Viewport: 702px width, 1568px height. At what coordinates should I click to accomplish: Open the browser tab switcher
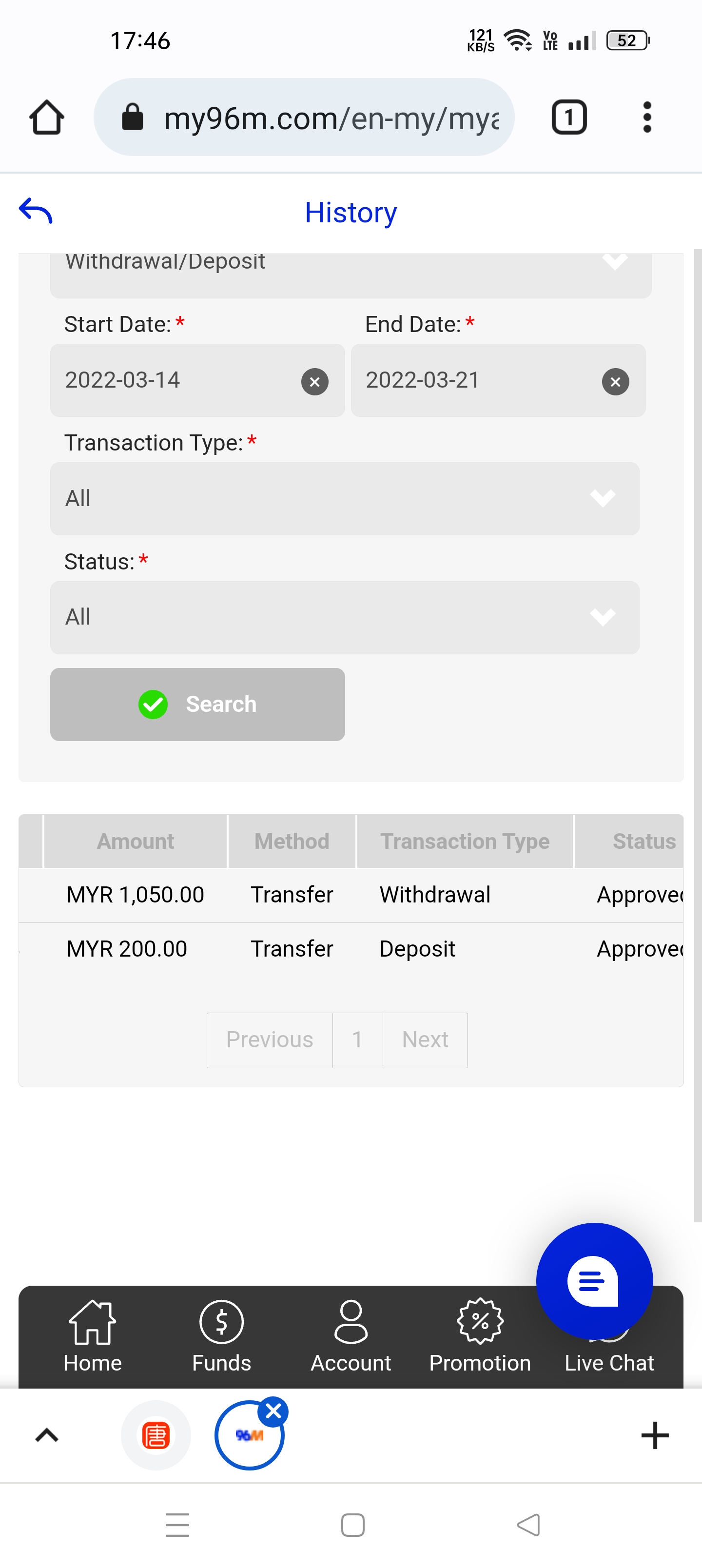(568, 117)
